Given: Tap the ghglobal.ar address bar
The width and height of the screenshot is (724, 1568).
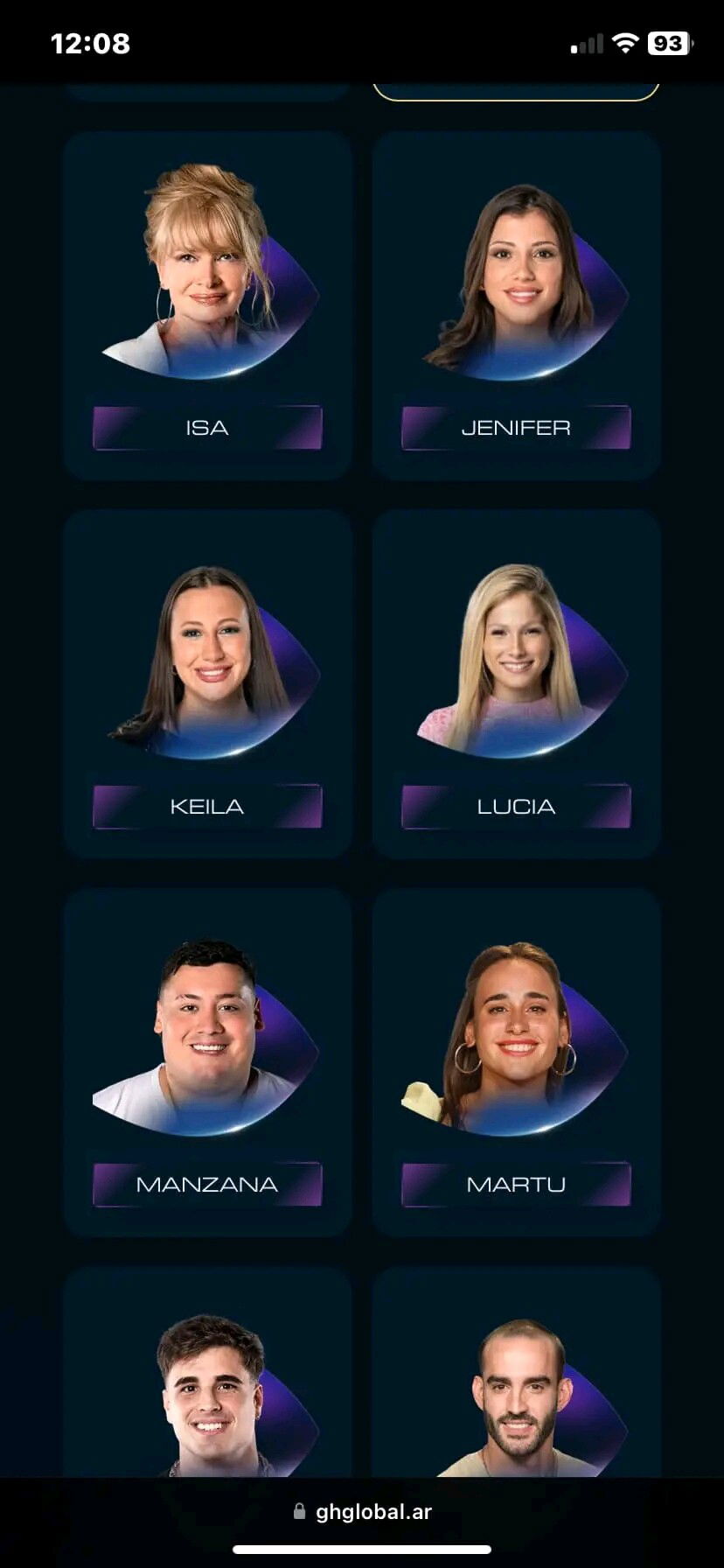Looking at the screenshot, I should pyautogui.click(x=362, y=1511).
